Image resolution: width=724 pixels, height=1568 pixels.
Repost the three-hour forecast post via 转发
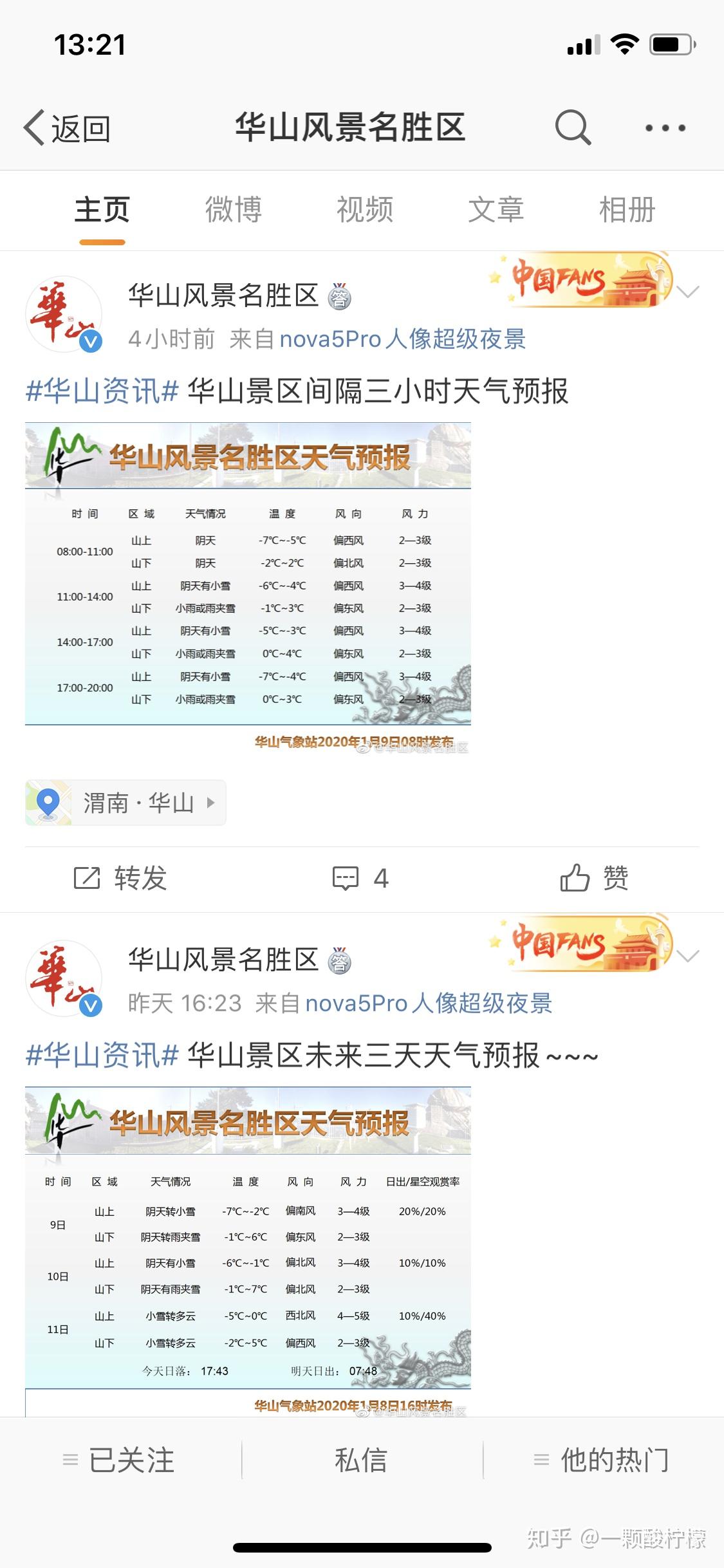pos(121,878)
